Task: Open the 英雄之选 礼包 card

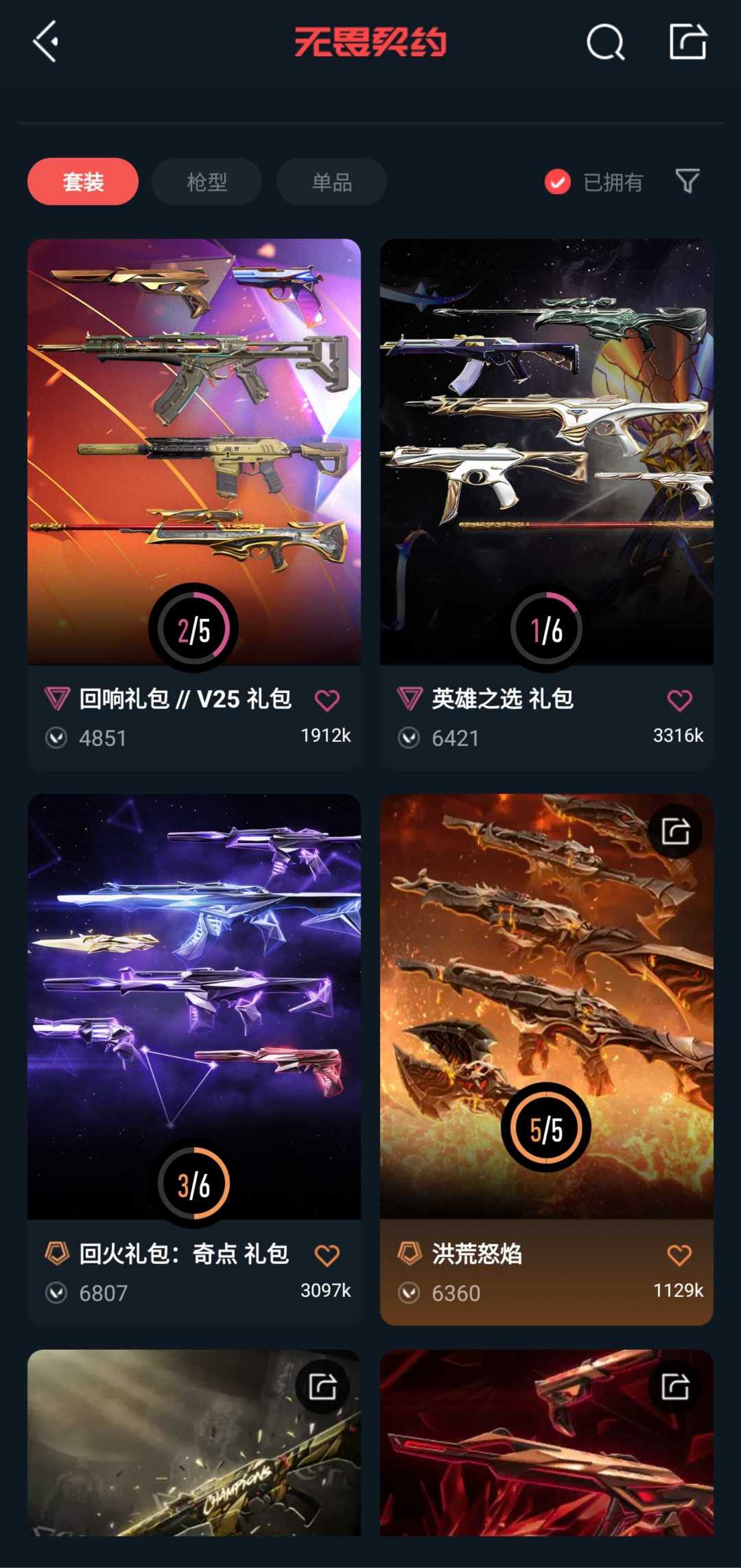Action: 547,504
